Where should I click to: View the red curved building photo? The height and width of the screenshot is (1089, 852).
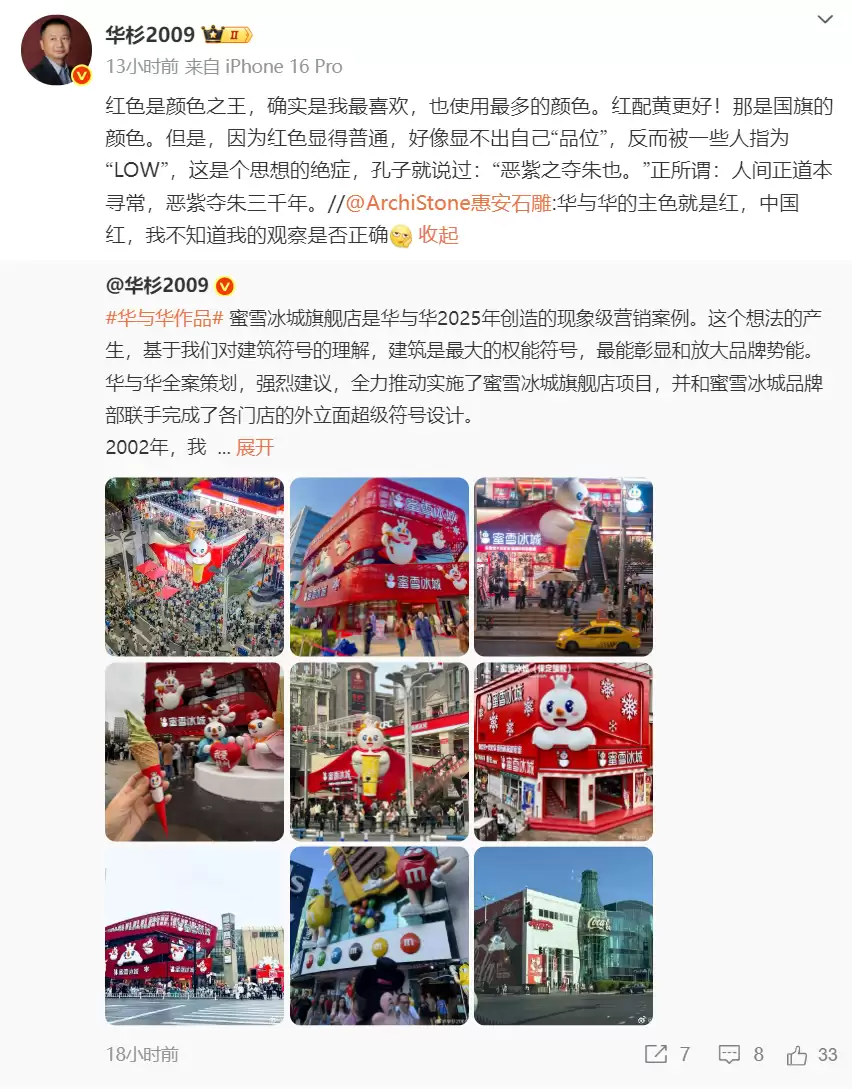click(x=379, y=567)
